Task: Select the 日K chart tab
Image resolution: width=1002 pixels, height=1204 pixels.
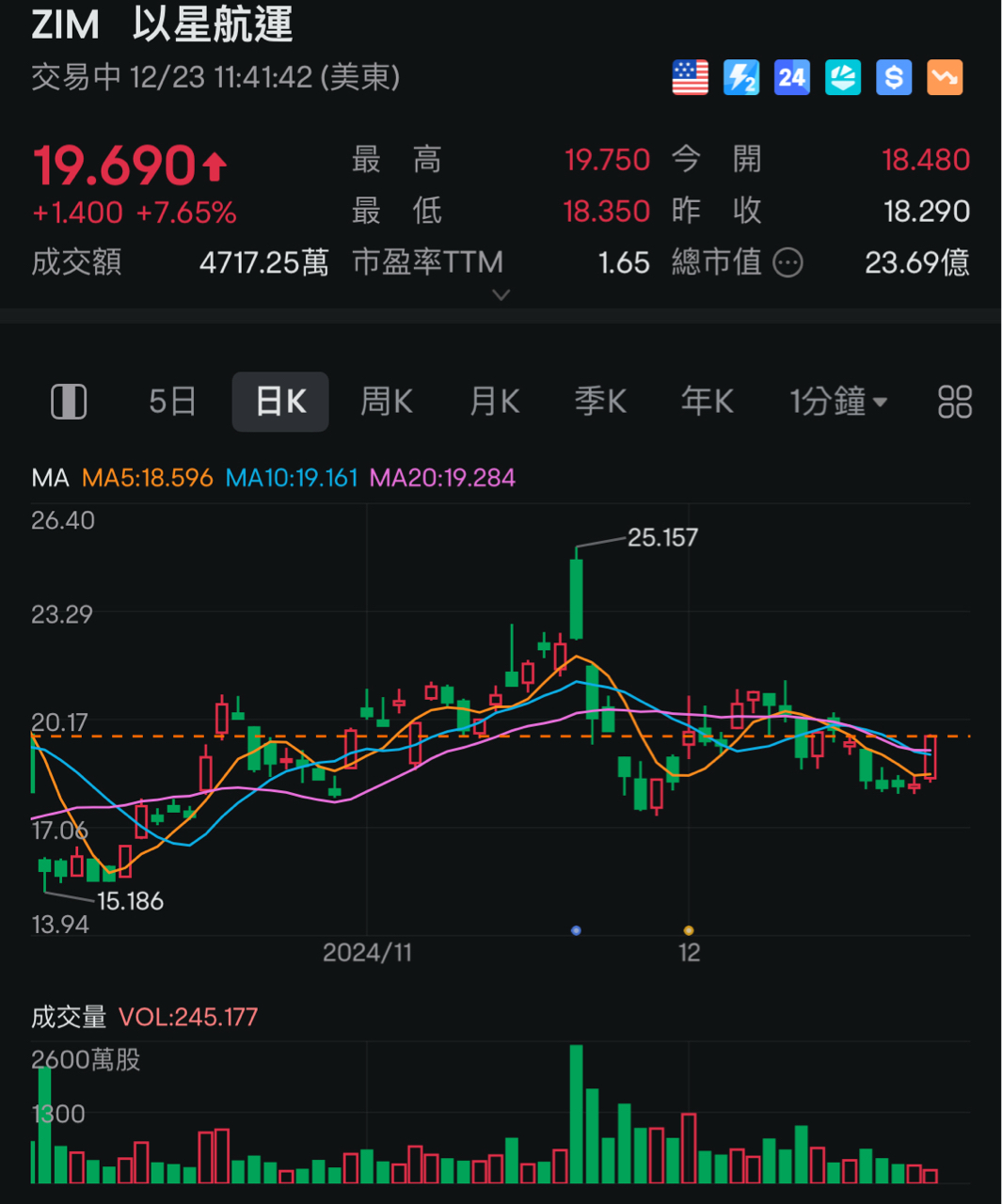Action: click(280, 402)
